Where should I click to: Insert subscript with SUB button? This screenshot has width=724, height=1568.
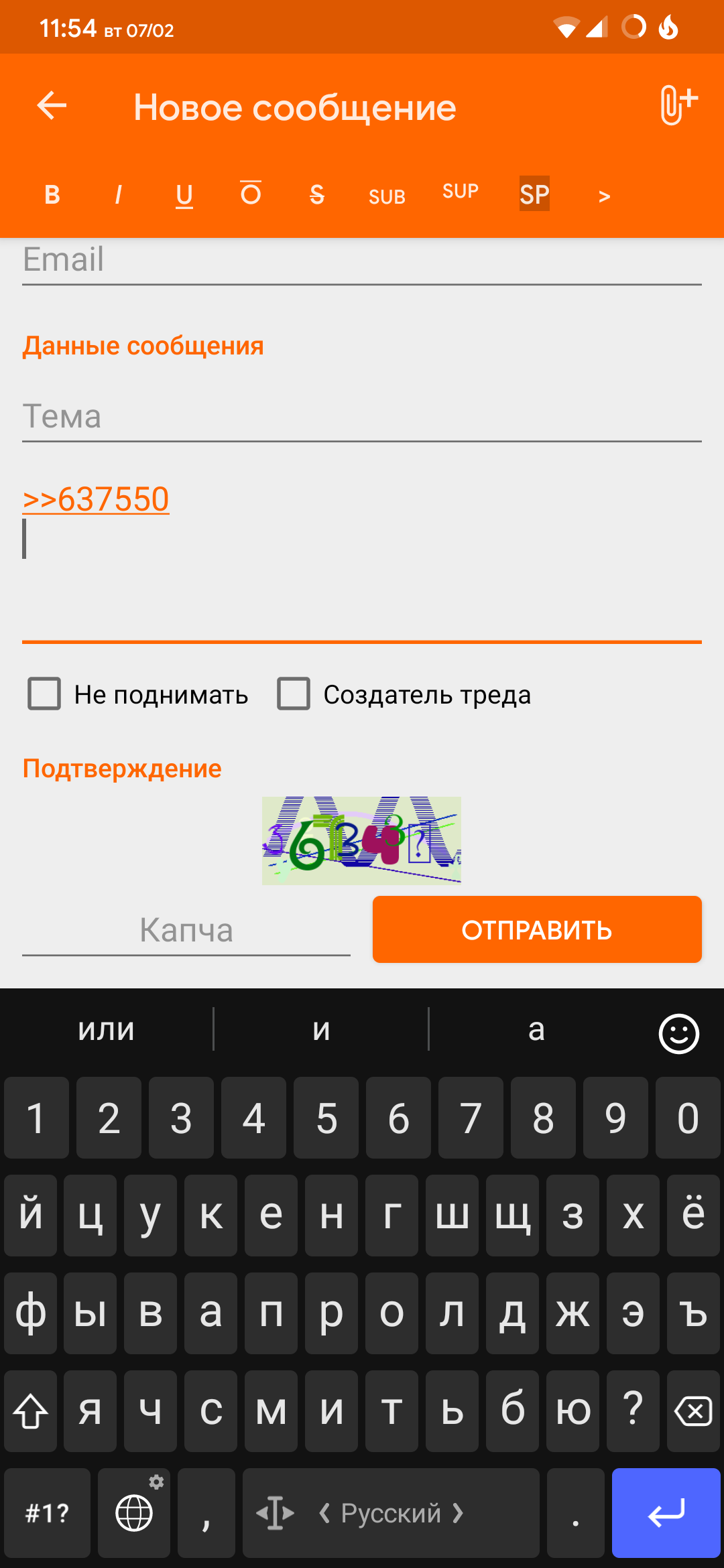[x=387, y=196]
